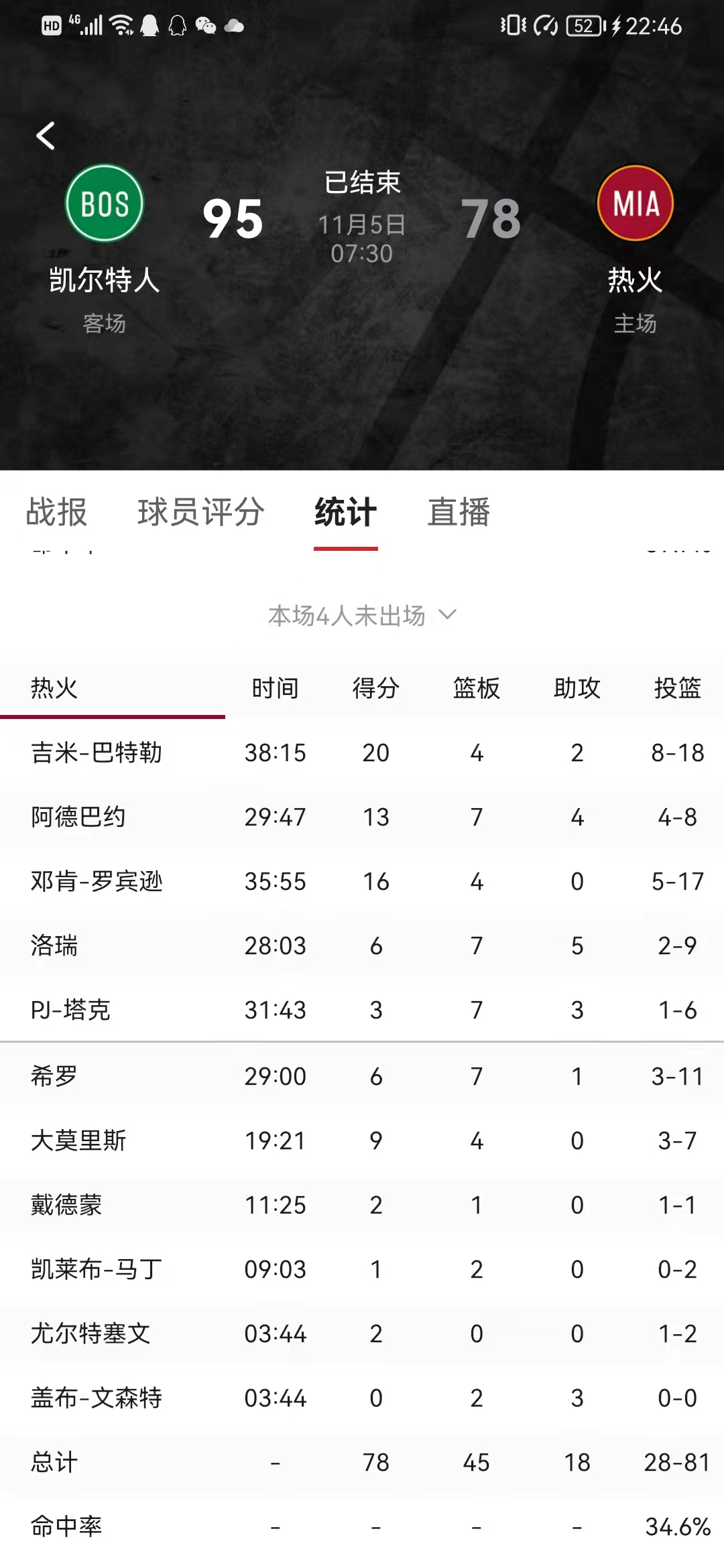The width and height of the screenshot is (724, 1568).
Task: Open player 邓肯-罗宾逊 row
Action: pyautogui.click(x=97, y=881)
